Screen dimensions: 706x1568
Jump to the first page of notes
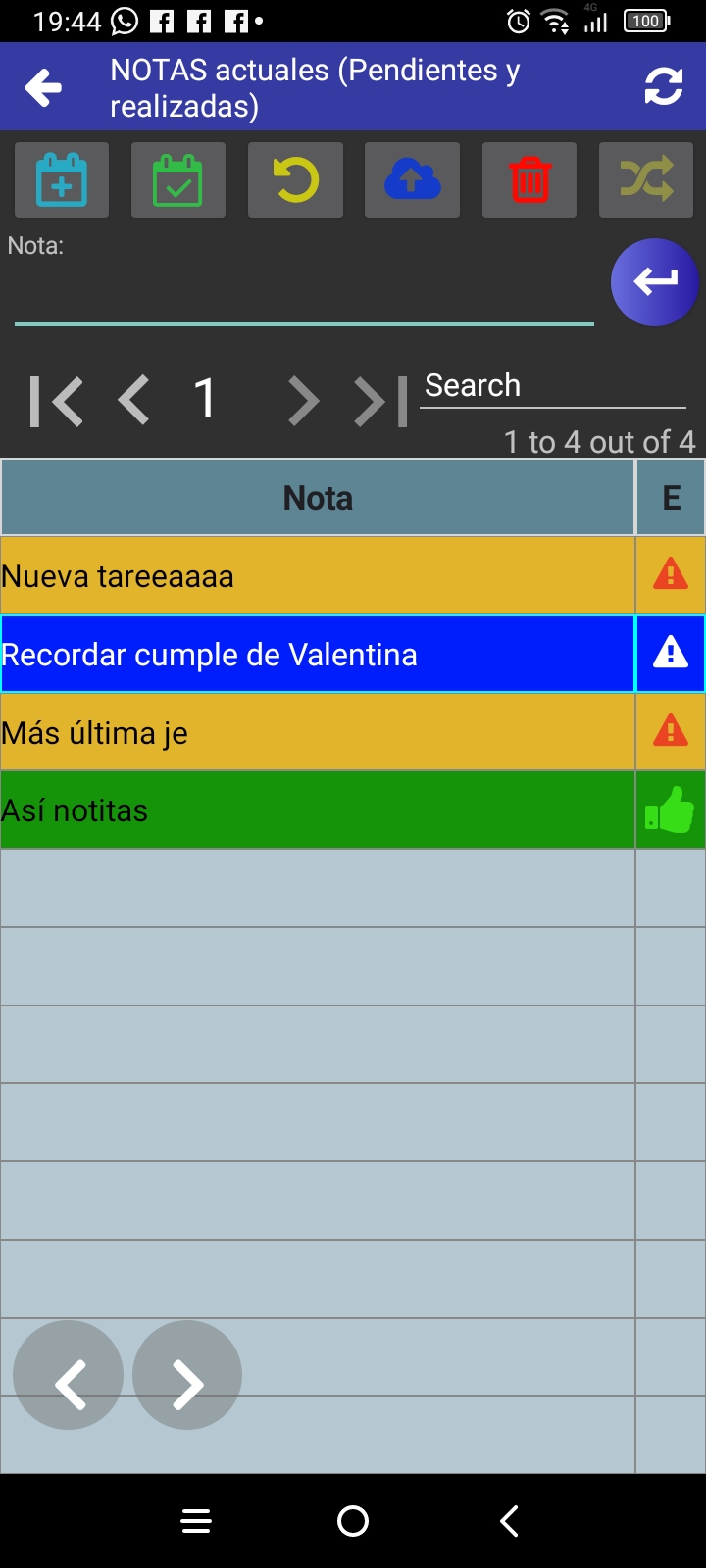(x=57, y=401)
